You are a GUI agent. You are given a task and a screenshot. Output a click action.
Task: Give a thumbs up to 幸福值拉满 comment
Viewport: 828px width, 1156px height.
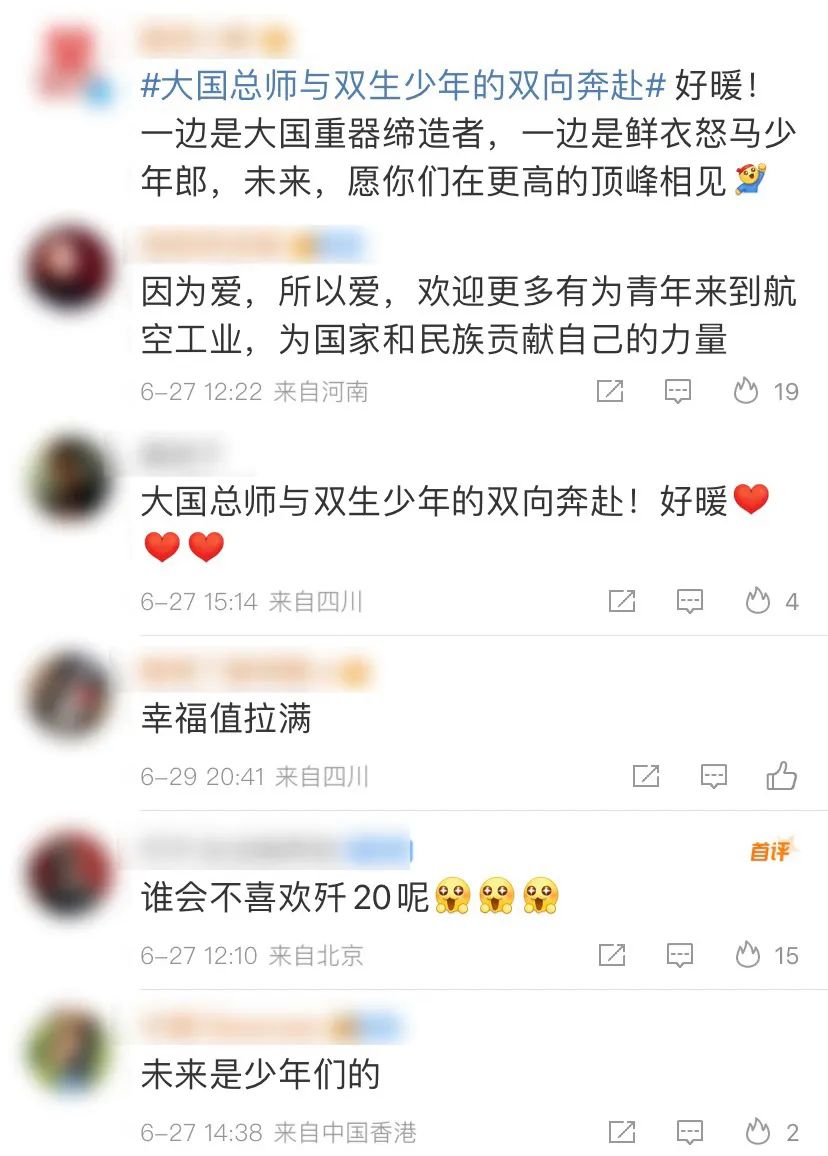pos(781,775)
